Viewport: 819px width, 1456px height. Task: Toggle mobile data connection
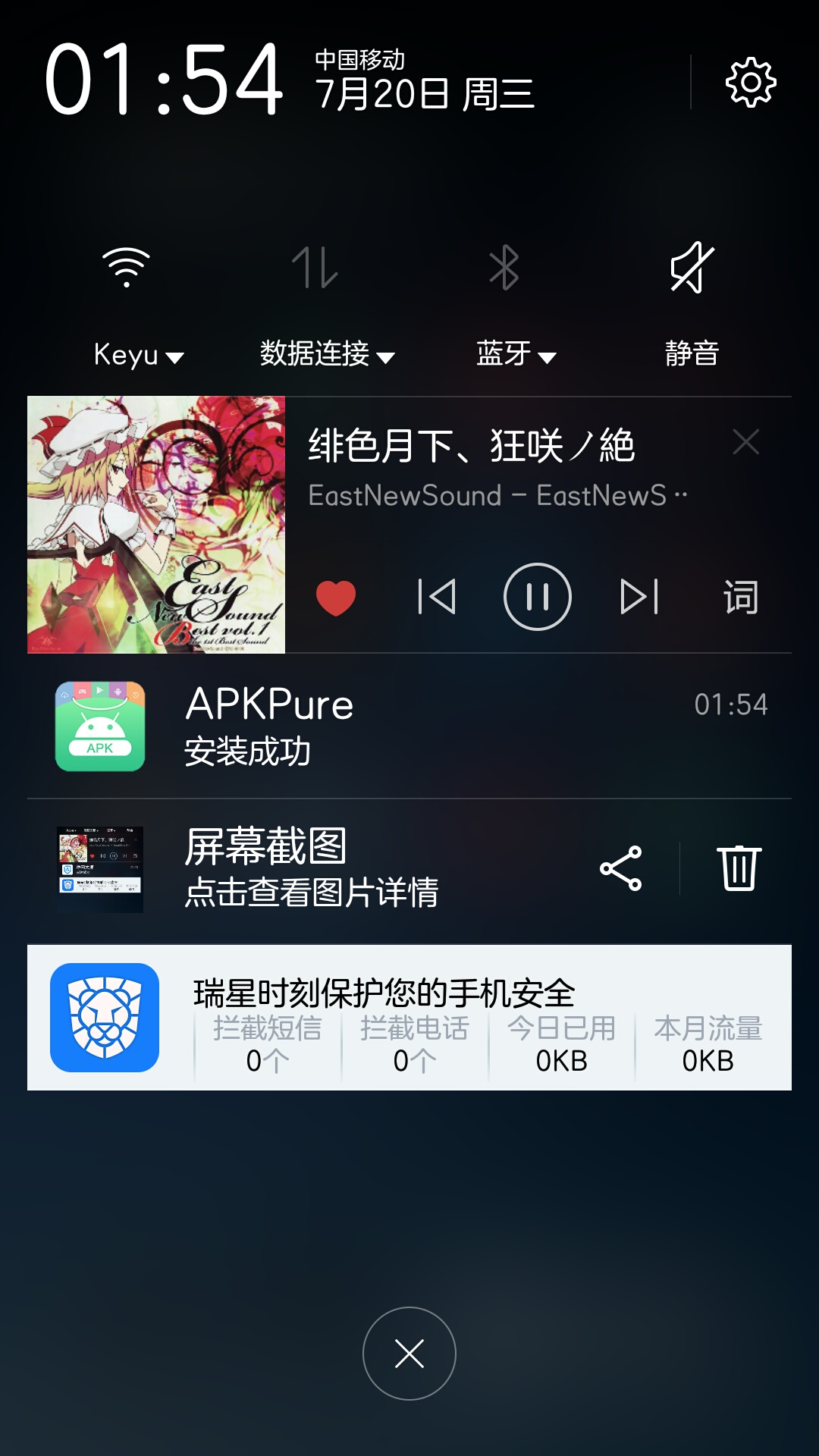(315, 268)
